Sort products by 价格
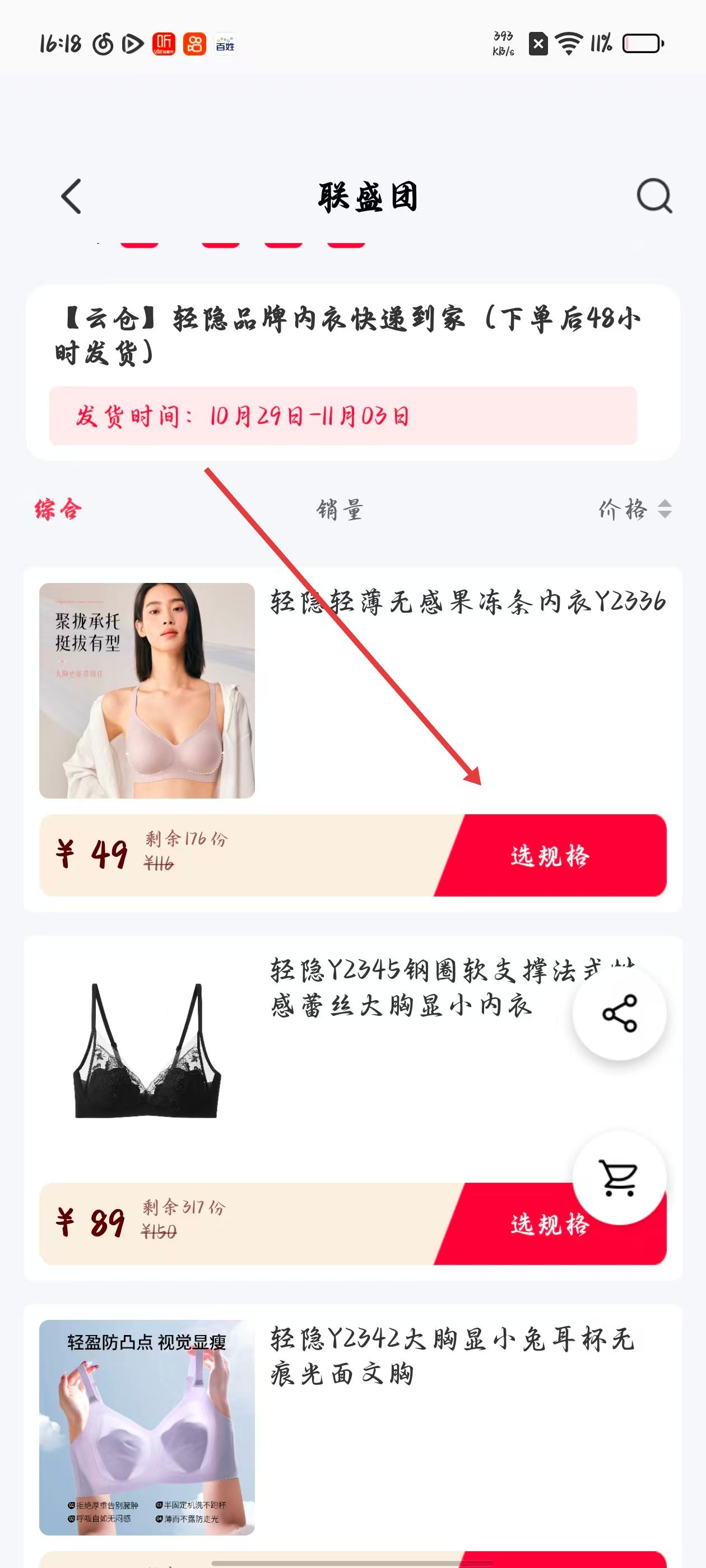Image resolution: width=706 pixels, height=1568 pixels. pos(634,509)
